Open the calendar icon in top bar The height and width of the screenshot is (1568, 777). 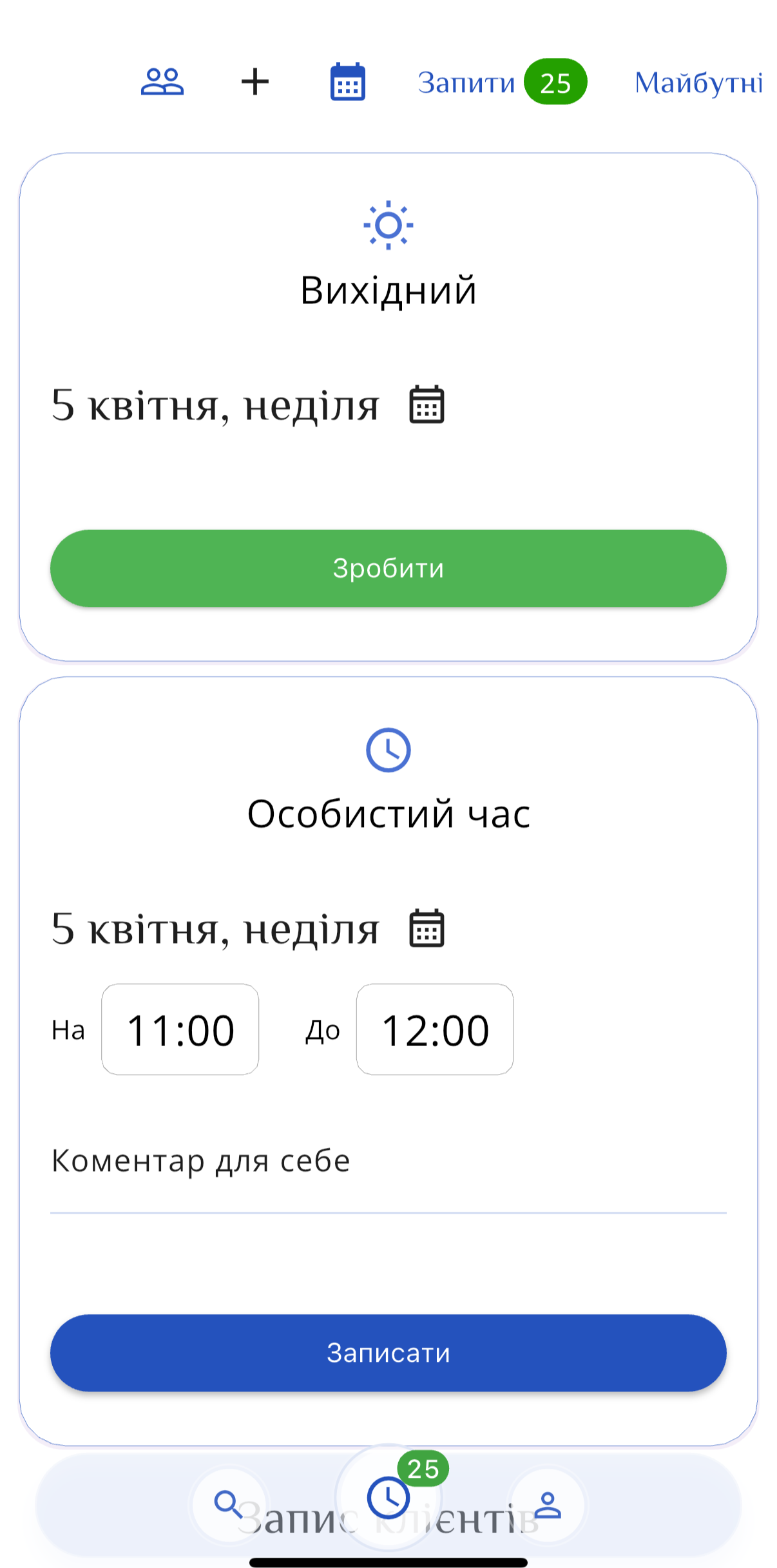[348, 82]
